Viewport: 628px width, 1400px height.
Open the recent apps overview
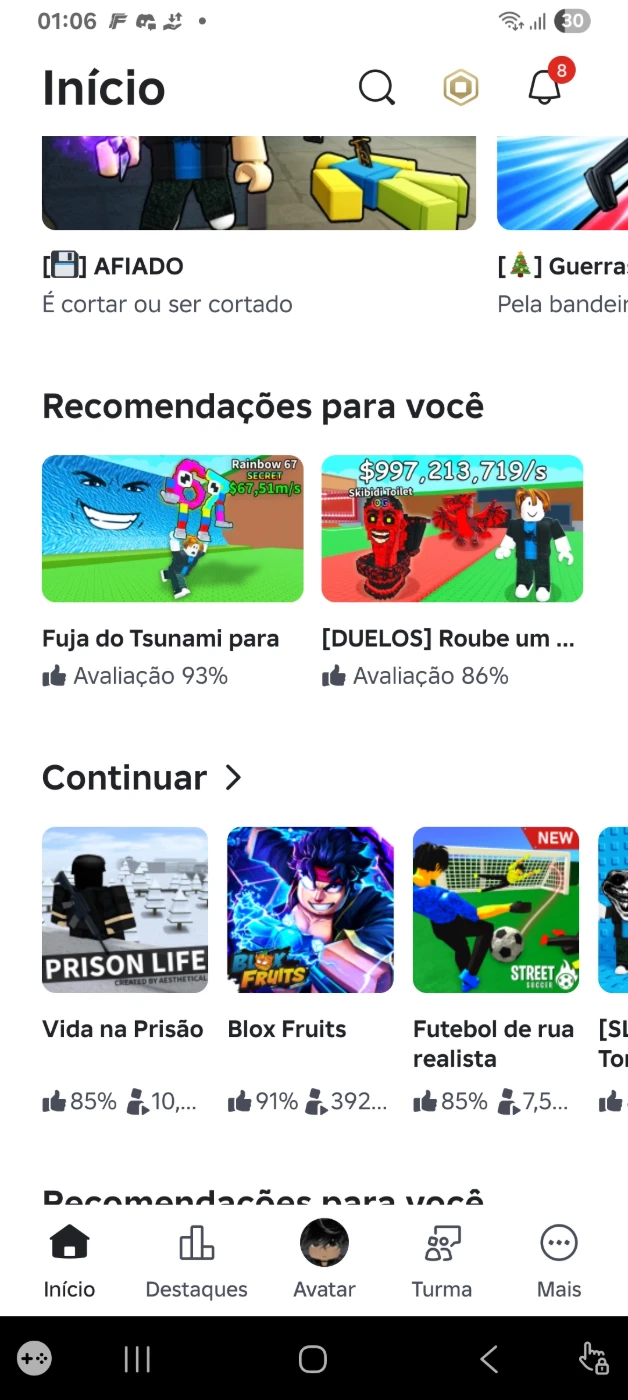pyautogui.click(x=137, y=1359)
